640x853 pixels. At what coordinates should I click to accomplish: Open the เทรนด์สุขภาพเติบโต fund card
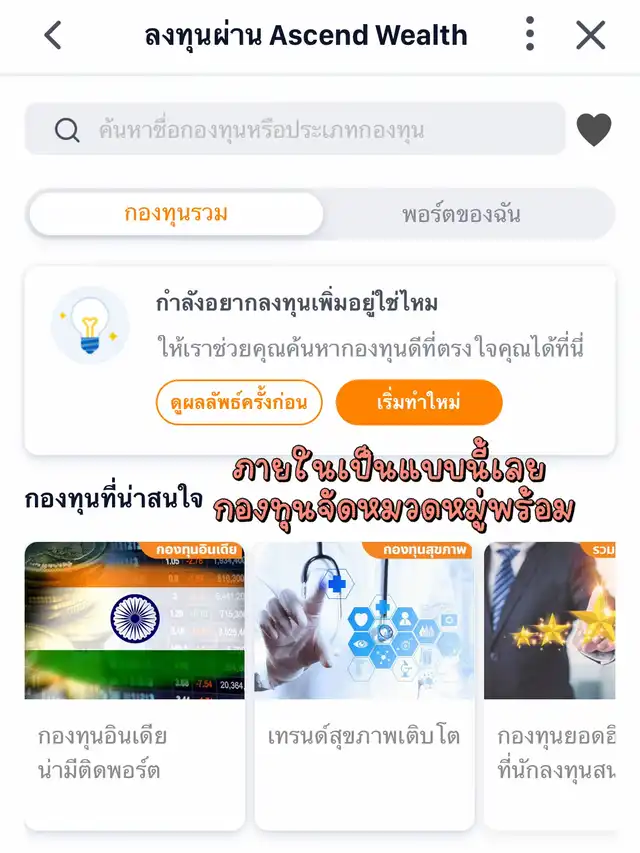point(364,685)
